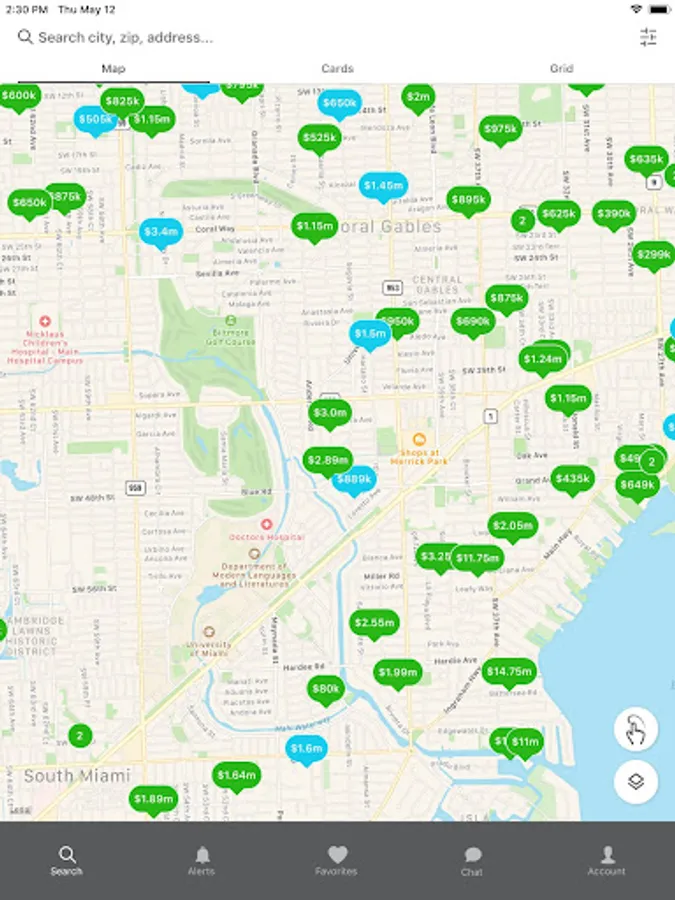675x900 pixels.
Task: Open the $11.75m listing pin
Action: click(477, 558)
